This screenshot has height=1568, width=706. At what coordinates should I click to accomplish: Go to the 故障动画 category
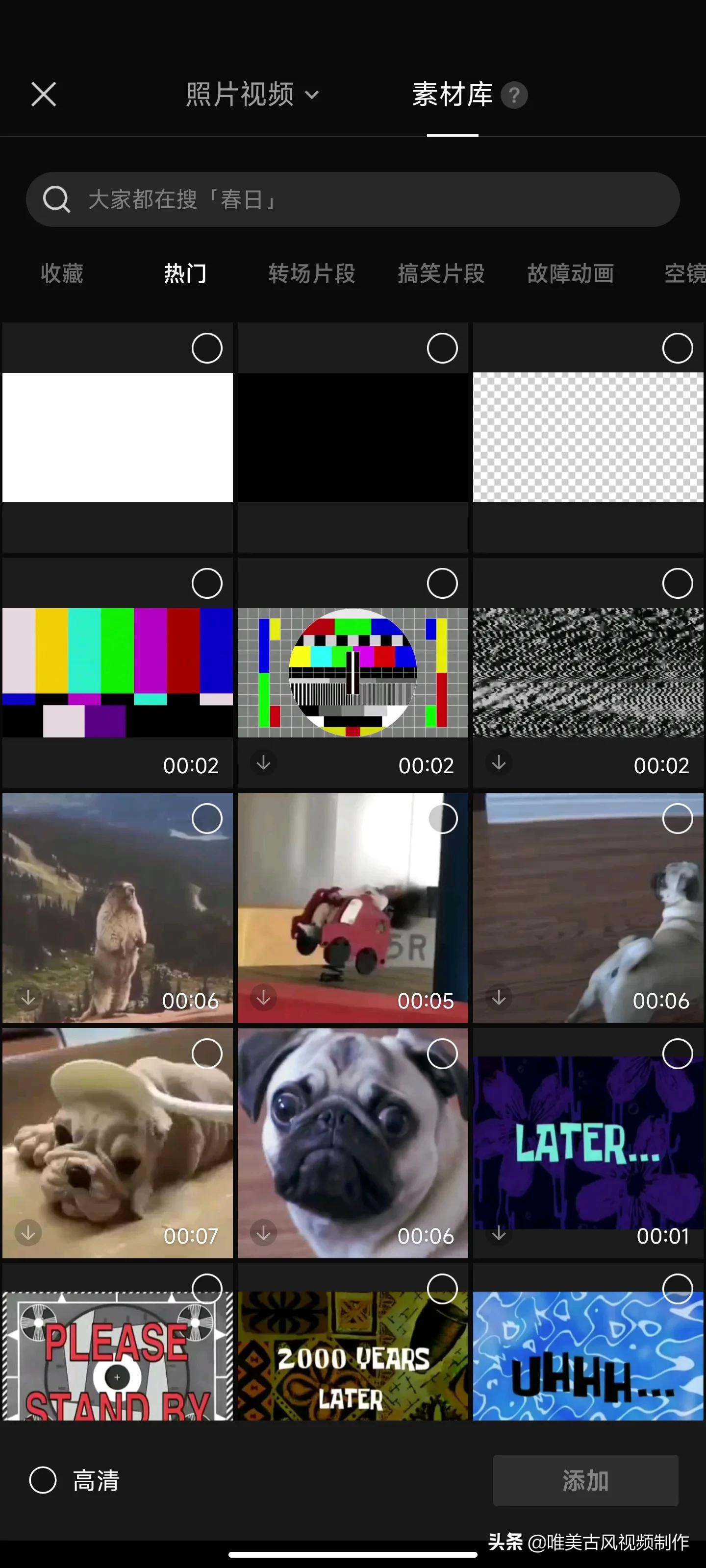[x=570, y=273]
